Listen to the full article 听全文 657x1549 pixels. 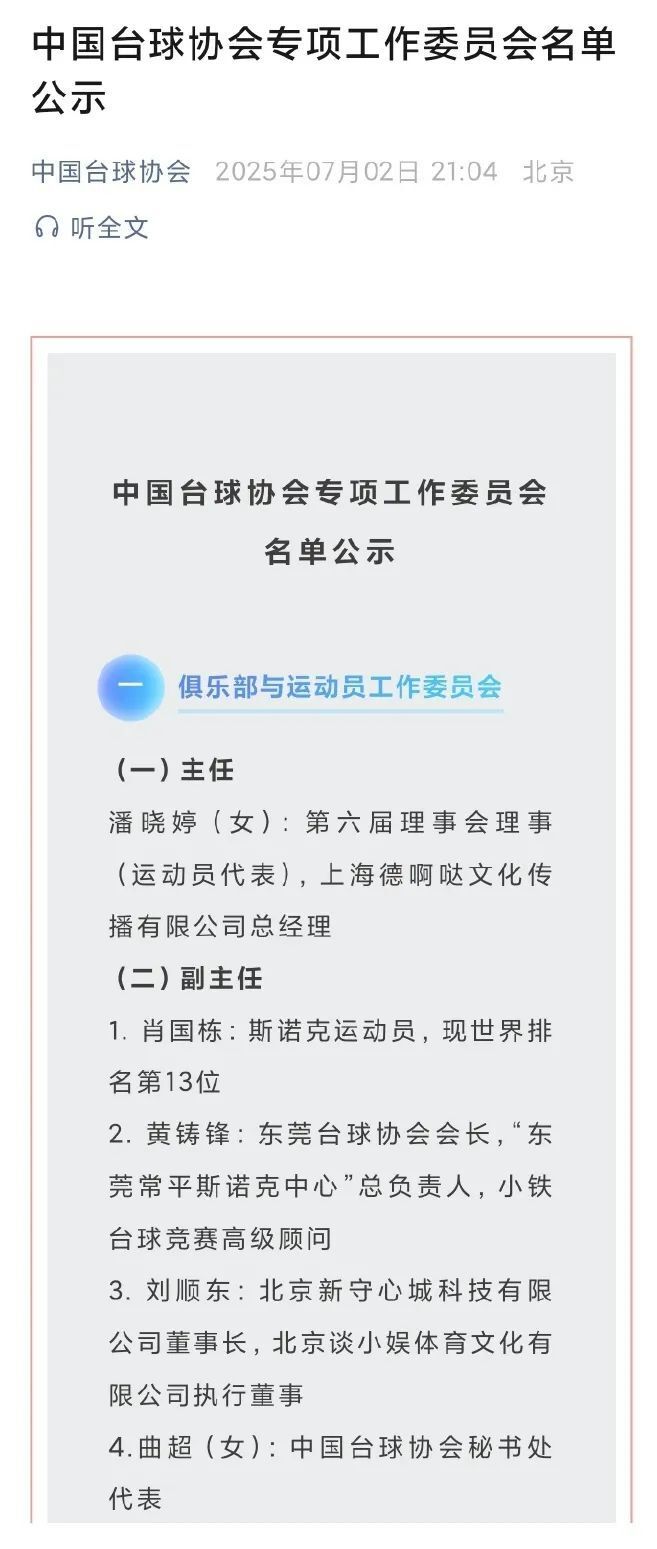point(92,228)
